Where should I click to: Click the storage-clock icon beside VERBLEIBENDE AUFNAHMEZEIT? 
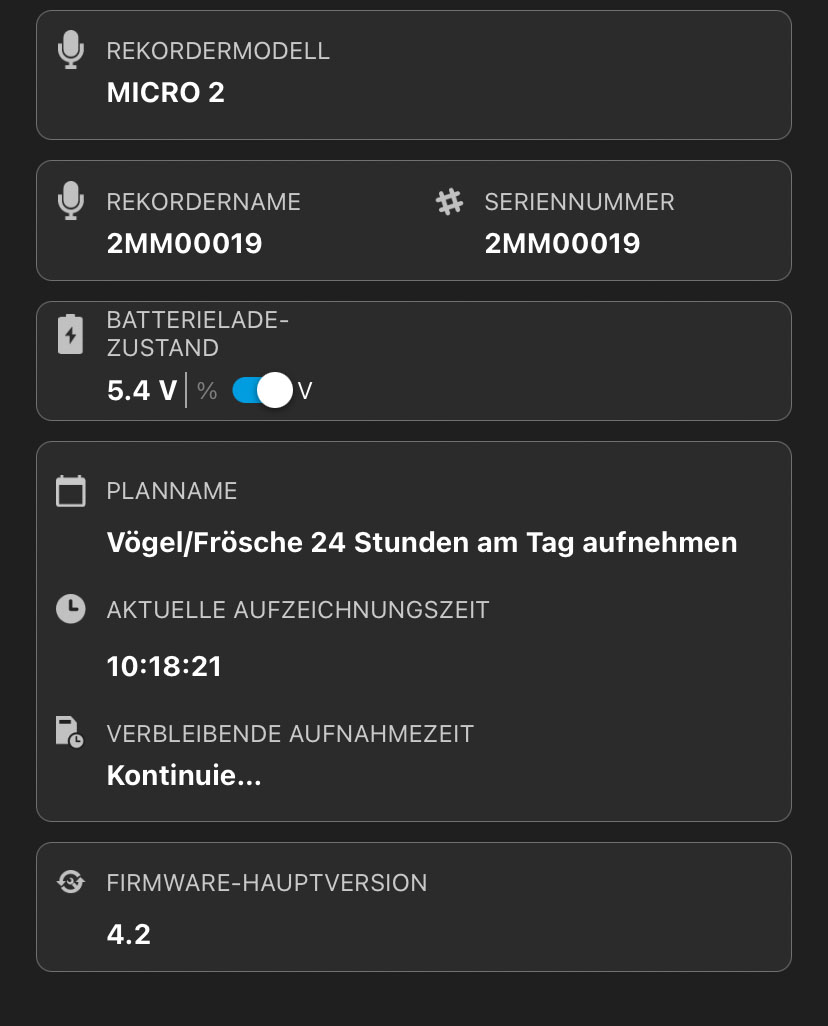70,731
